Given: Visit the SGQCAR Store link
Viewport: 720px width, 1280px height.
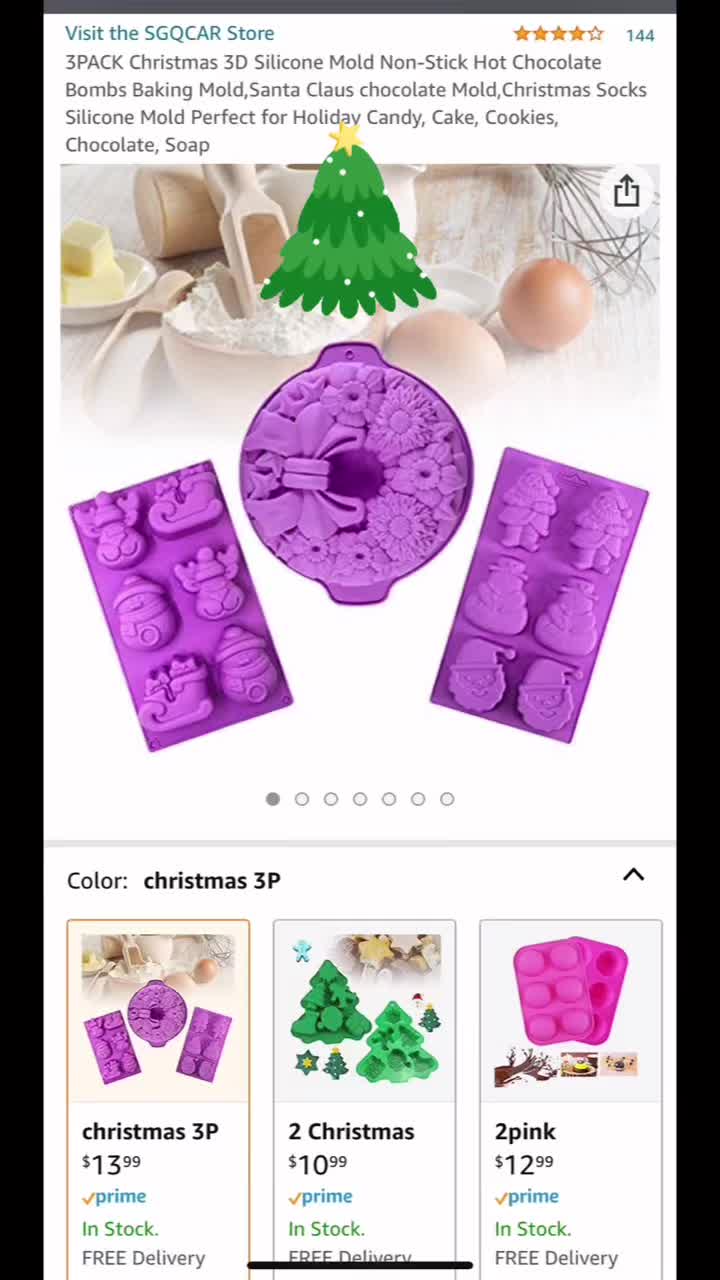Looking at the screenshot, I should tap(169, 33).
